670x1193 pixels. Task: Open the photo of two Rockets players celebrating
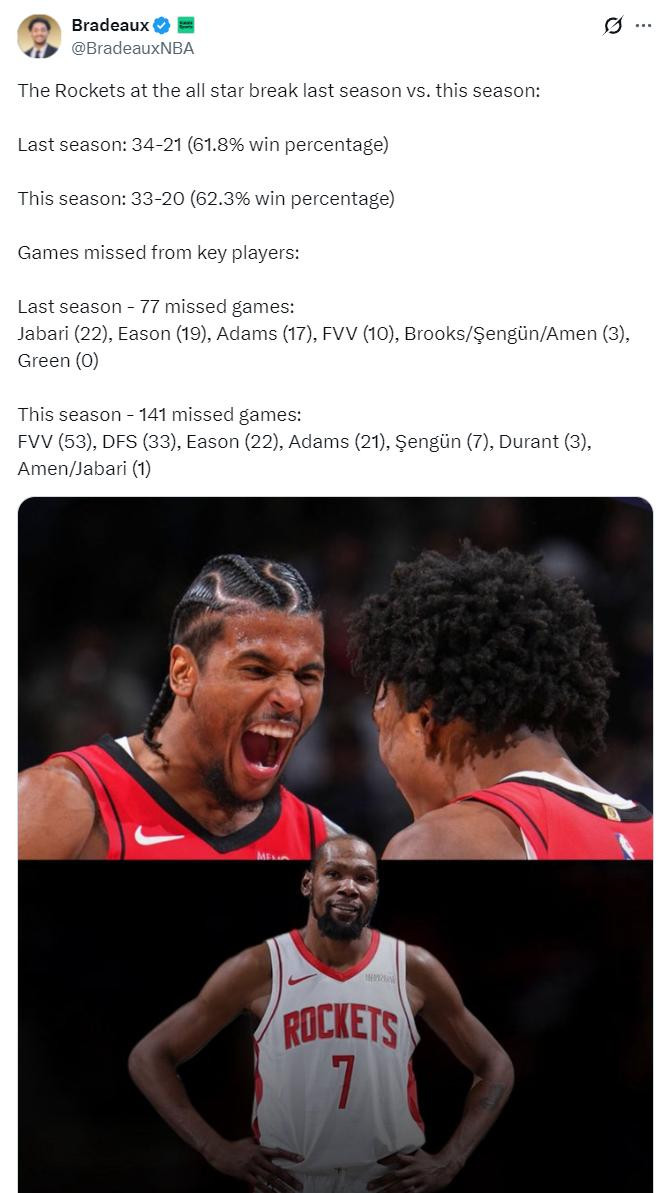(335, 678)
